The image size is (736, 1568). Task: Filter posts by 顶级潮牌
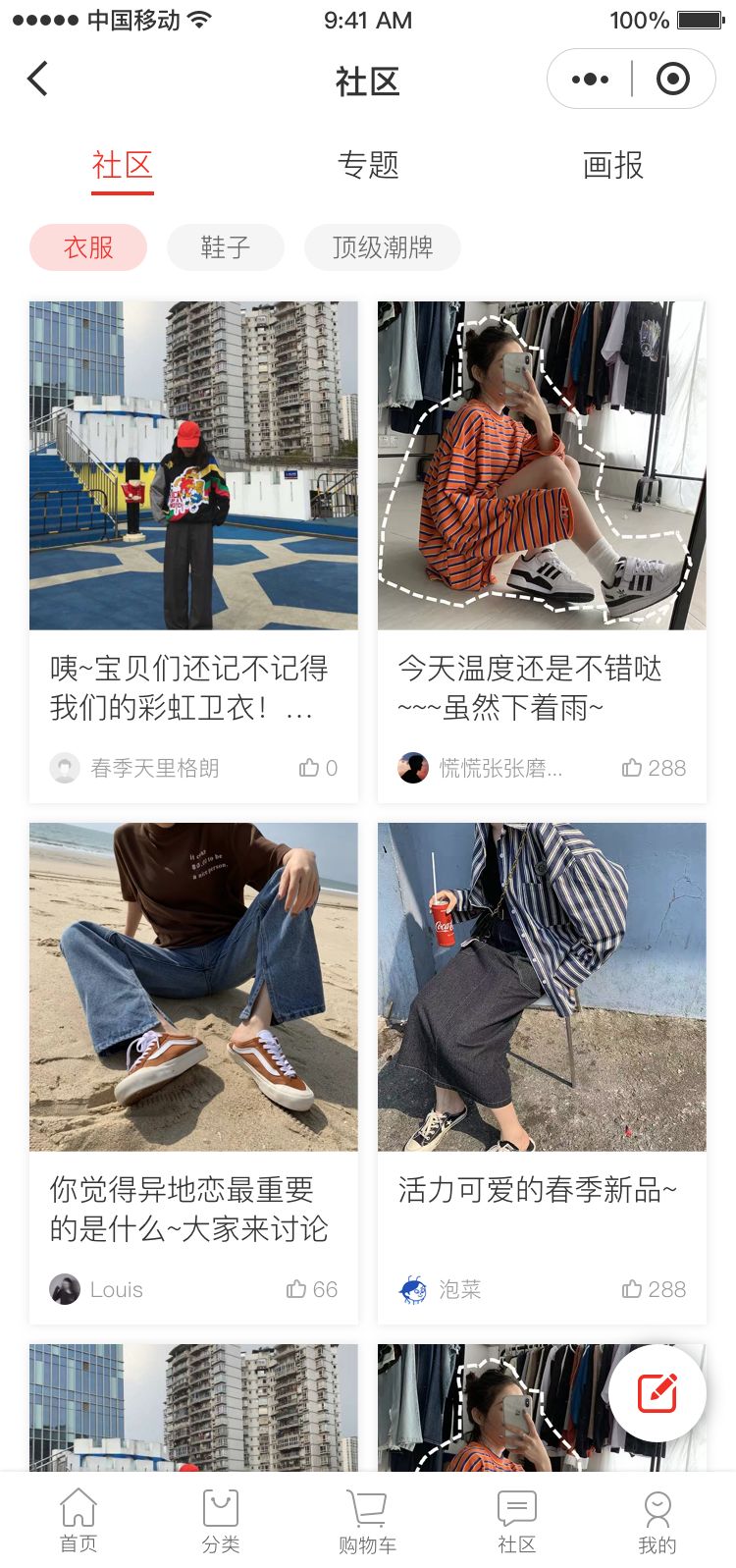coord(383,247)
